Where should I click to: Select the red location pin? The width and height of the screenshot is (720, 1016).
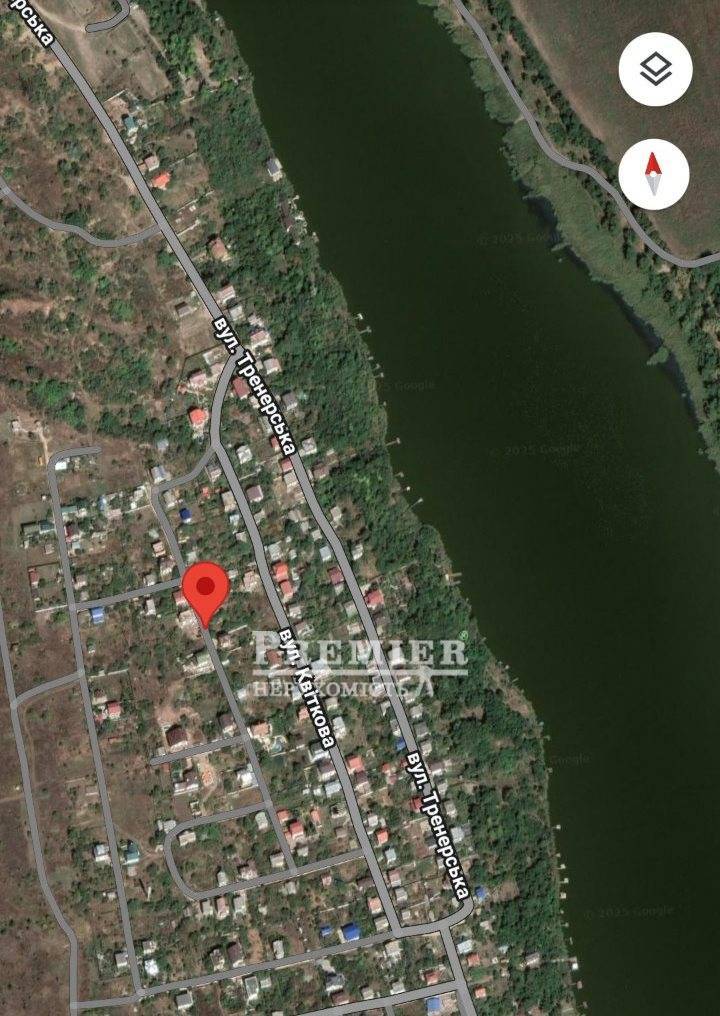click(208, 589)
